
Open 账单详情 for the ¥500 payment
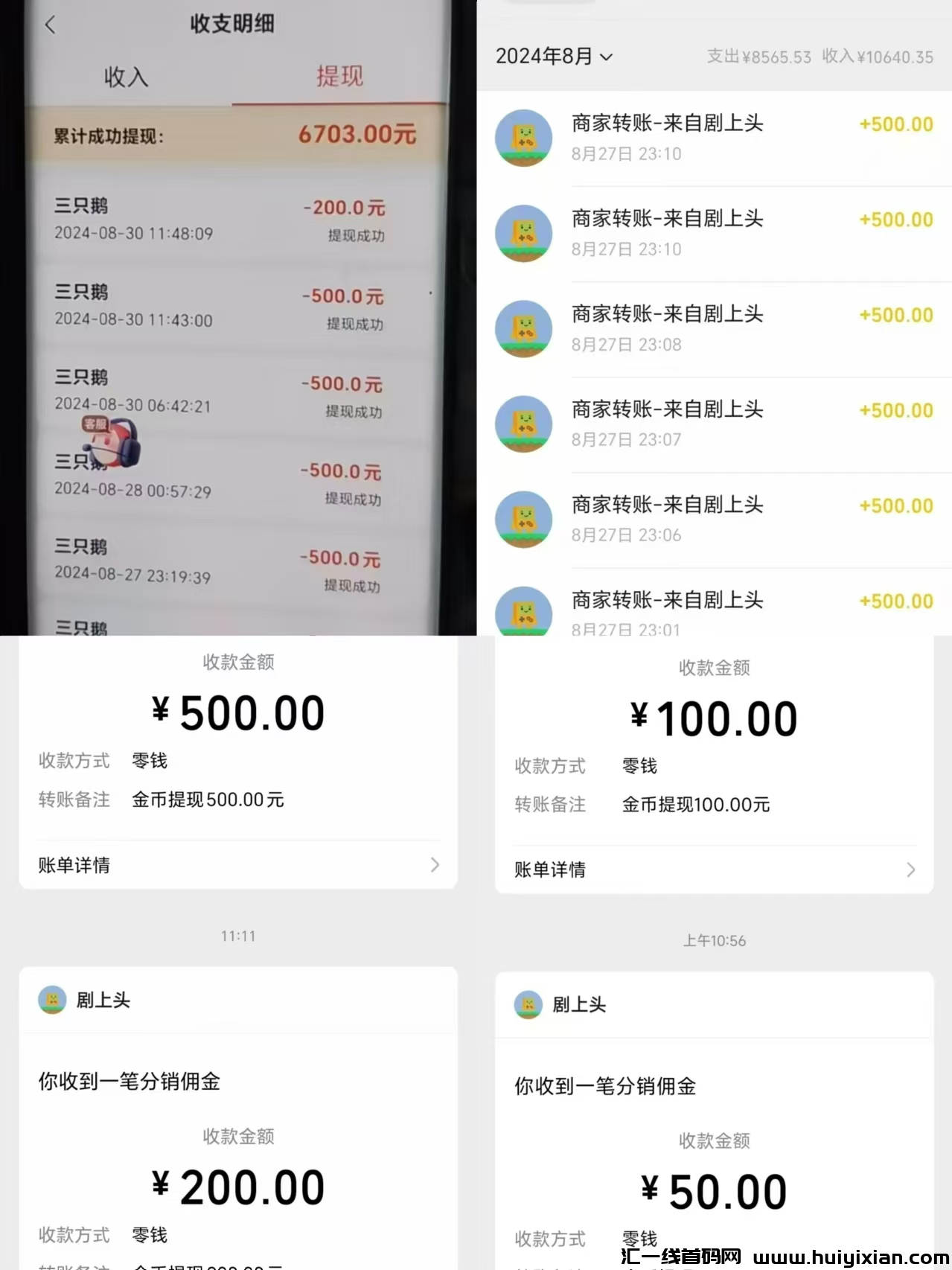(74, 865)
